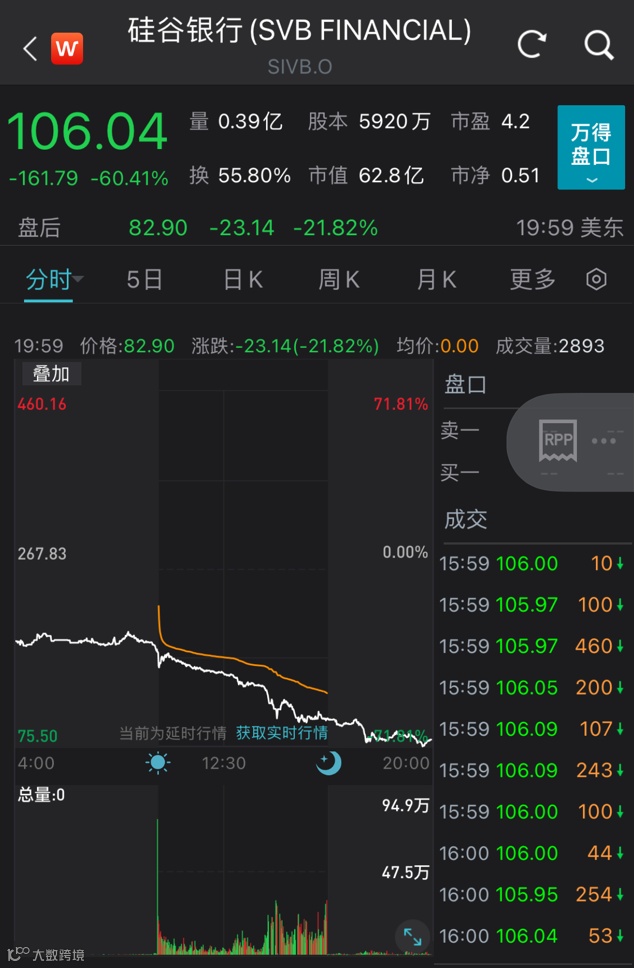This screenshot has width=635, height=968.
Task: Switch to the 日K chart tab
Action: pos(242,280)
